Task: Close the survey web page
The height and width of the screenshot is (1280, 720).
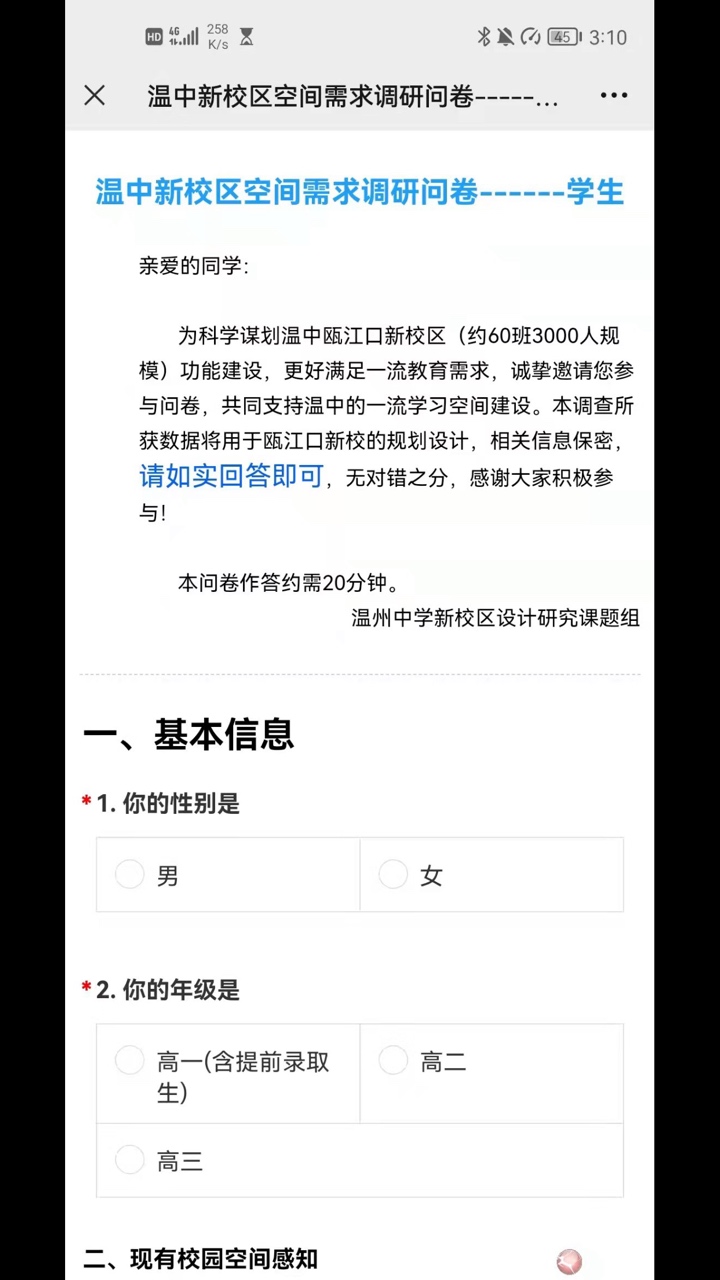Action: click(95, 96)
